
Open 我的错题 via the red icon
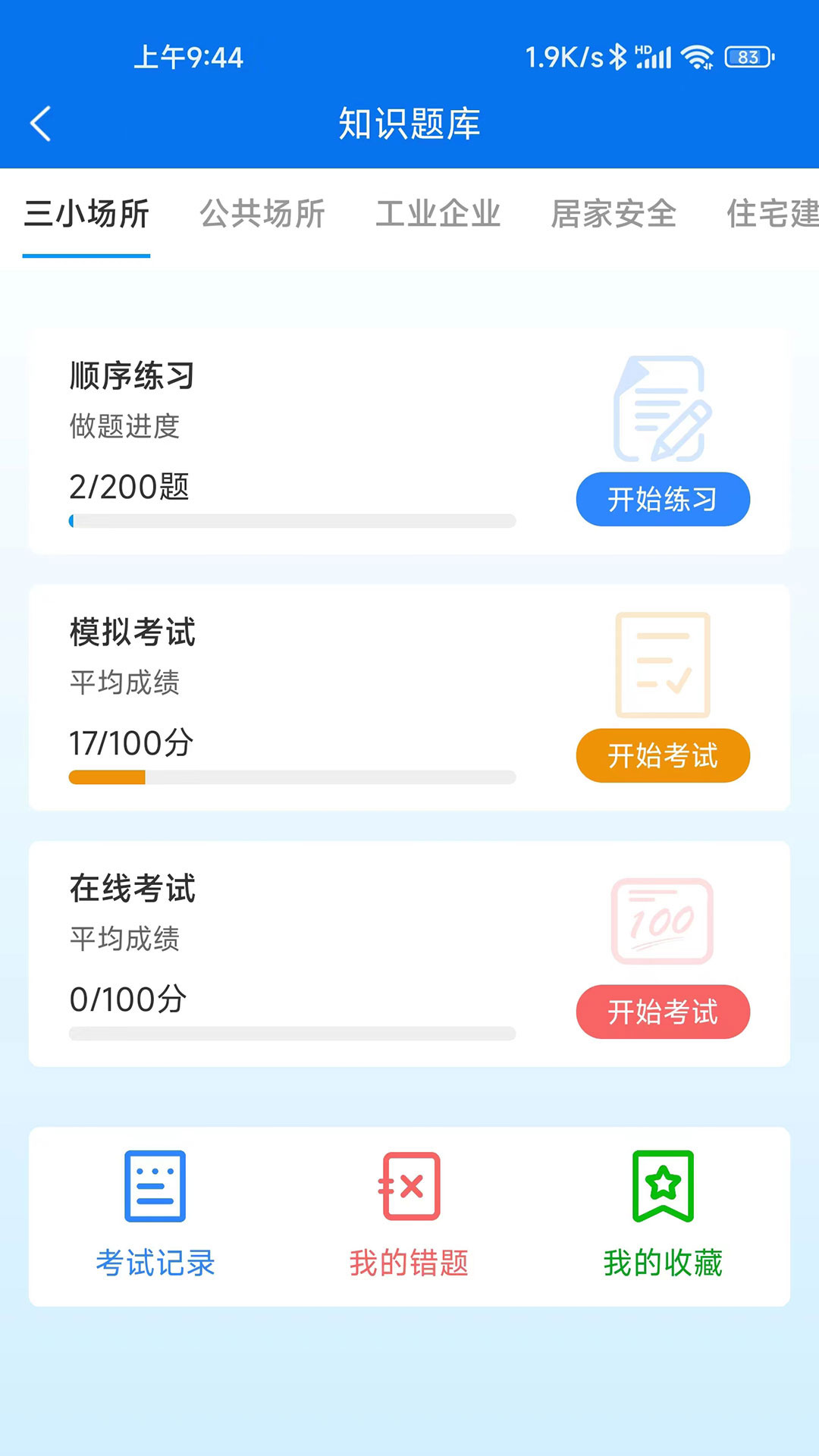pos(409,1192)
